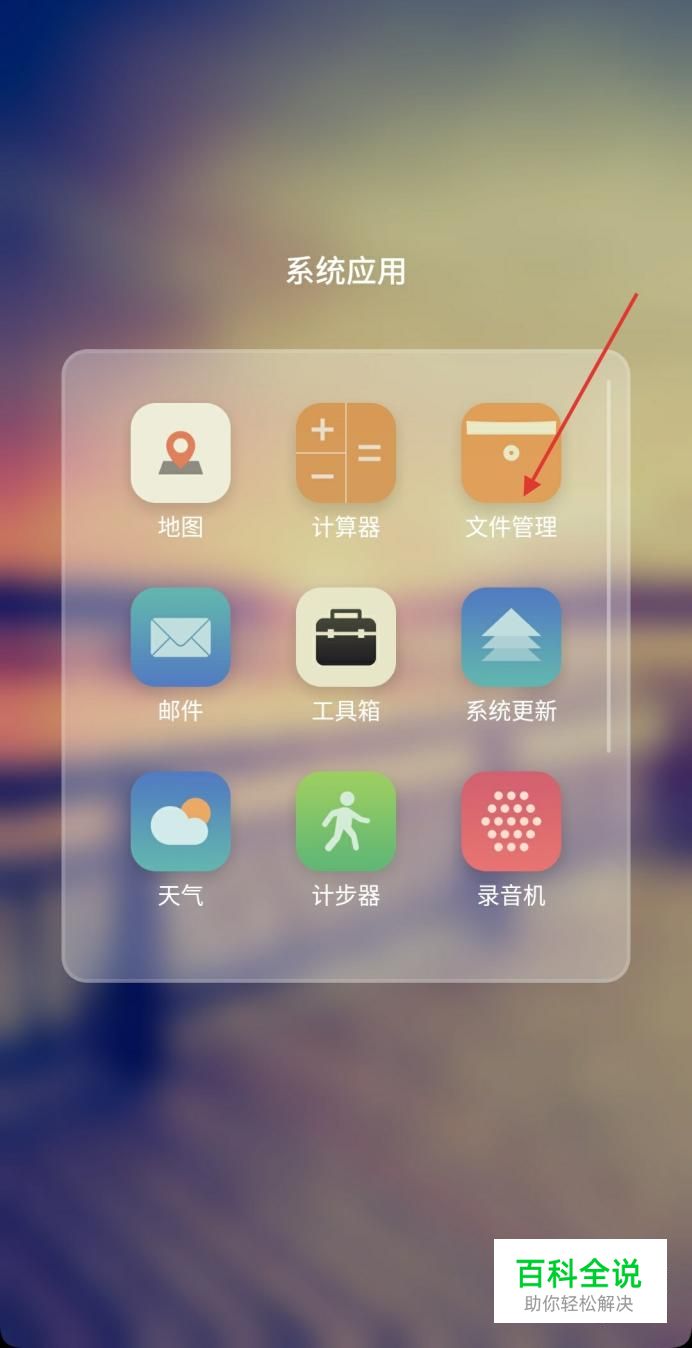Open the 邮件 mail app
692x1348 pixels.
[180, 637]
